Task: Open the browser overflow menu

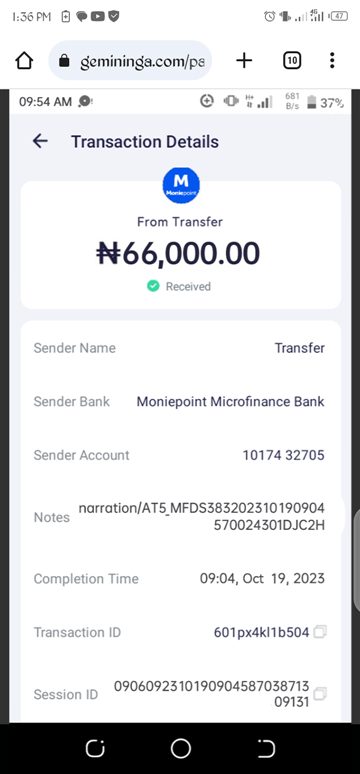Action: click(x=332, y=61)
